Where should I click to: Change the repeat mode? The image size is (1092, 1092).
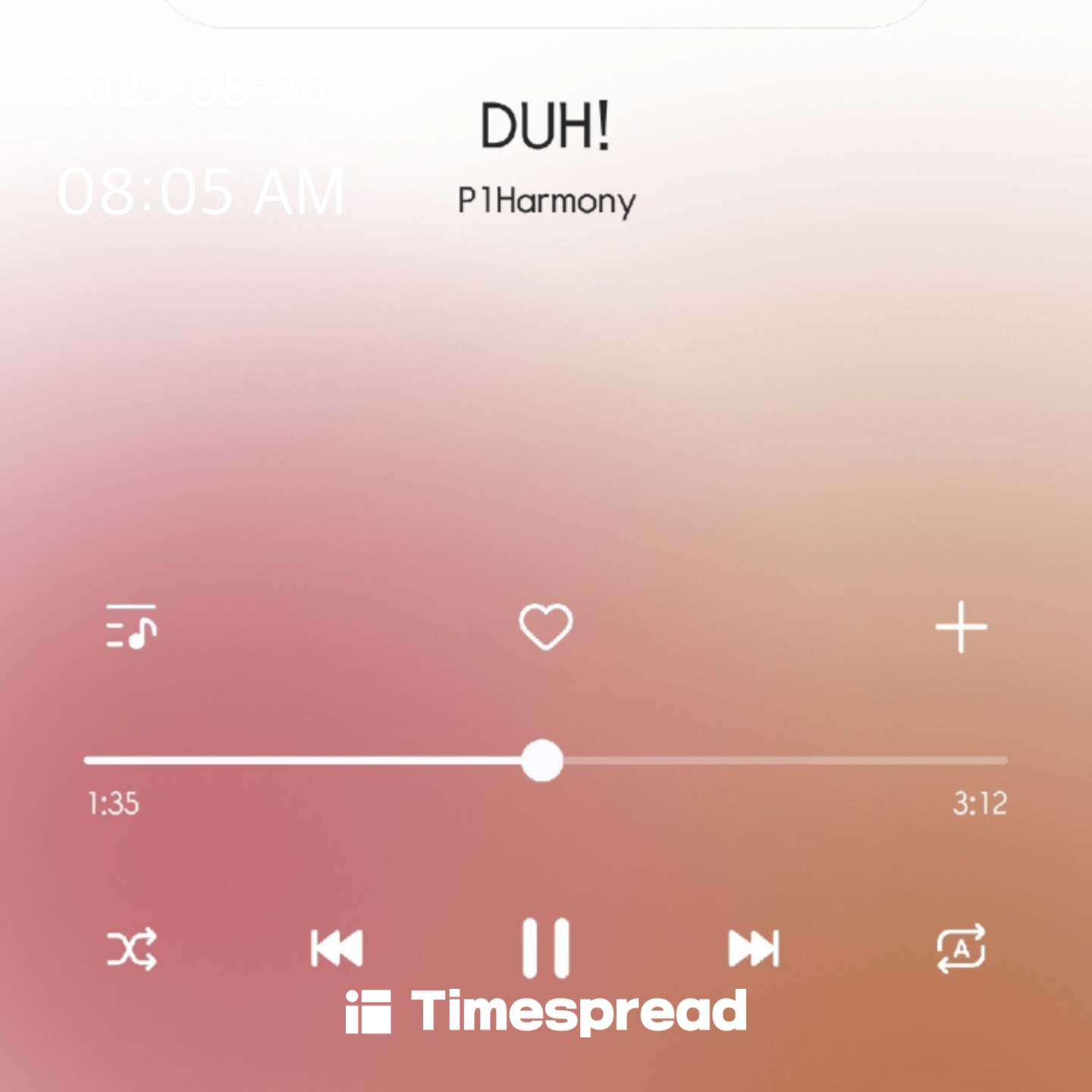pos(961,948)
